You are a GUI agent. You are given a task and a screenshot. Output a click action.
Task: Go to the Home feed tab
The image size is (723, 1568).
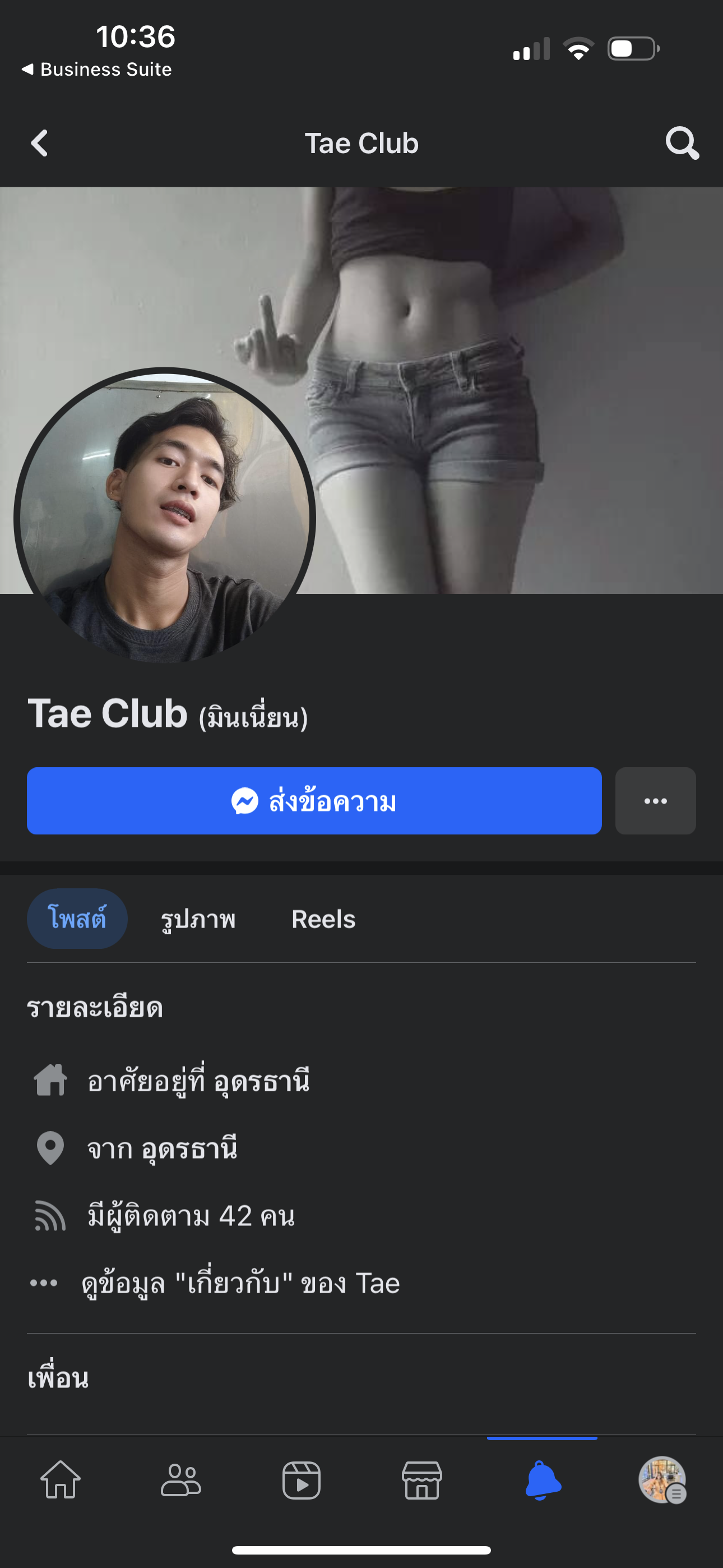point(61,1480)
